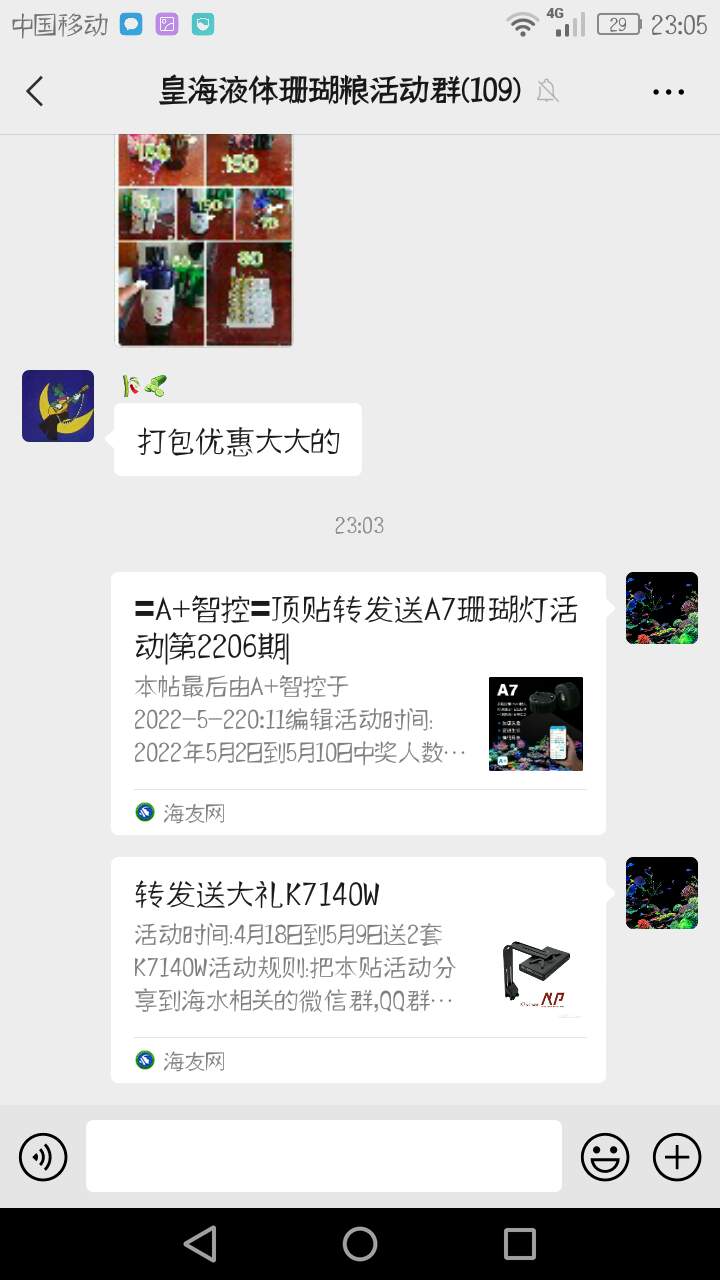720x1280 pixels.
Task: Open the emoji picker
Action: (605, 1157)
